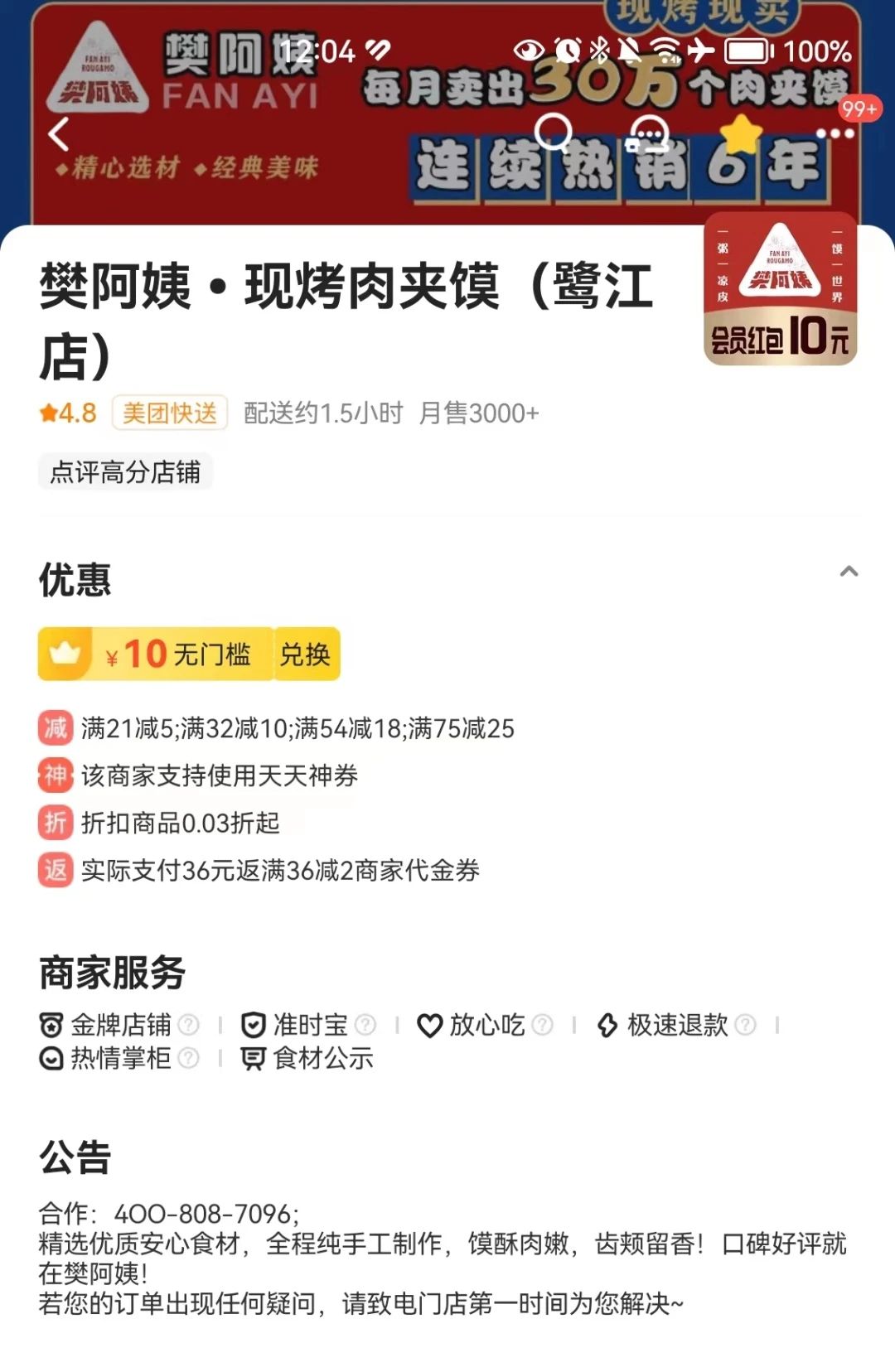
Task: Show info about 准时宝
Action: pyautogui.click(x=365, y=1025)
